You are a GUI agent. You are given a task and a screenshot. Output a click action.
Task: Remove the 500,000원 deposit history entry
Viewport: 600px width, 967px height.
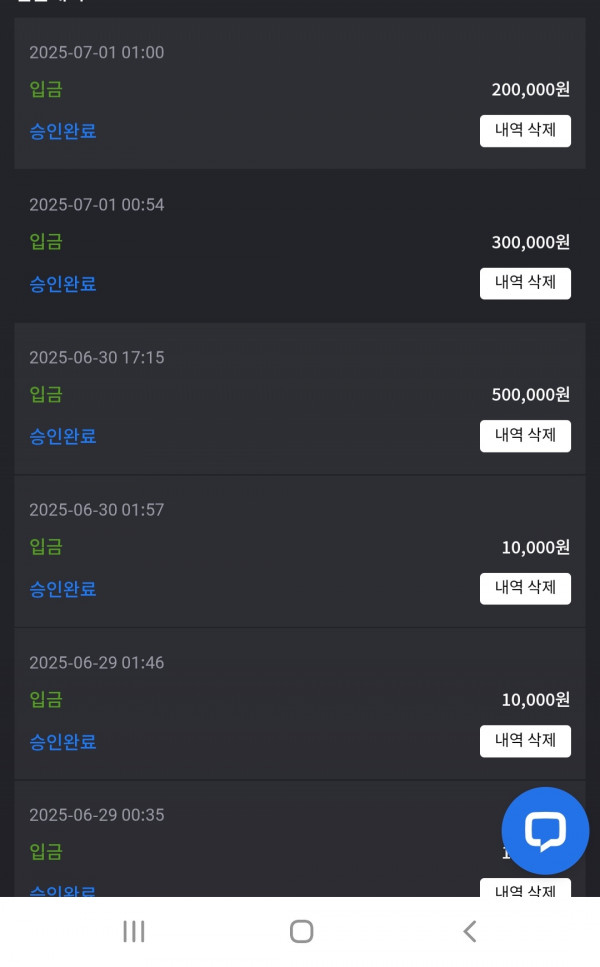(x=525, y=436)
